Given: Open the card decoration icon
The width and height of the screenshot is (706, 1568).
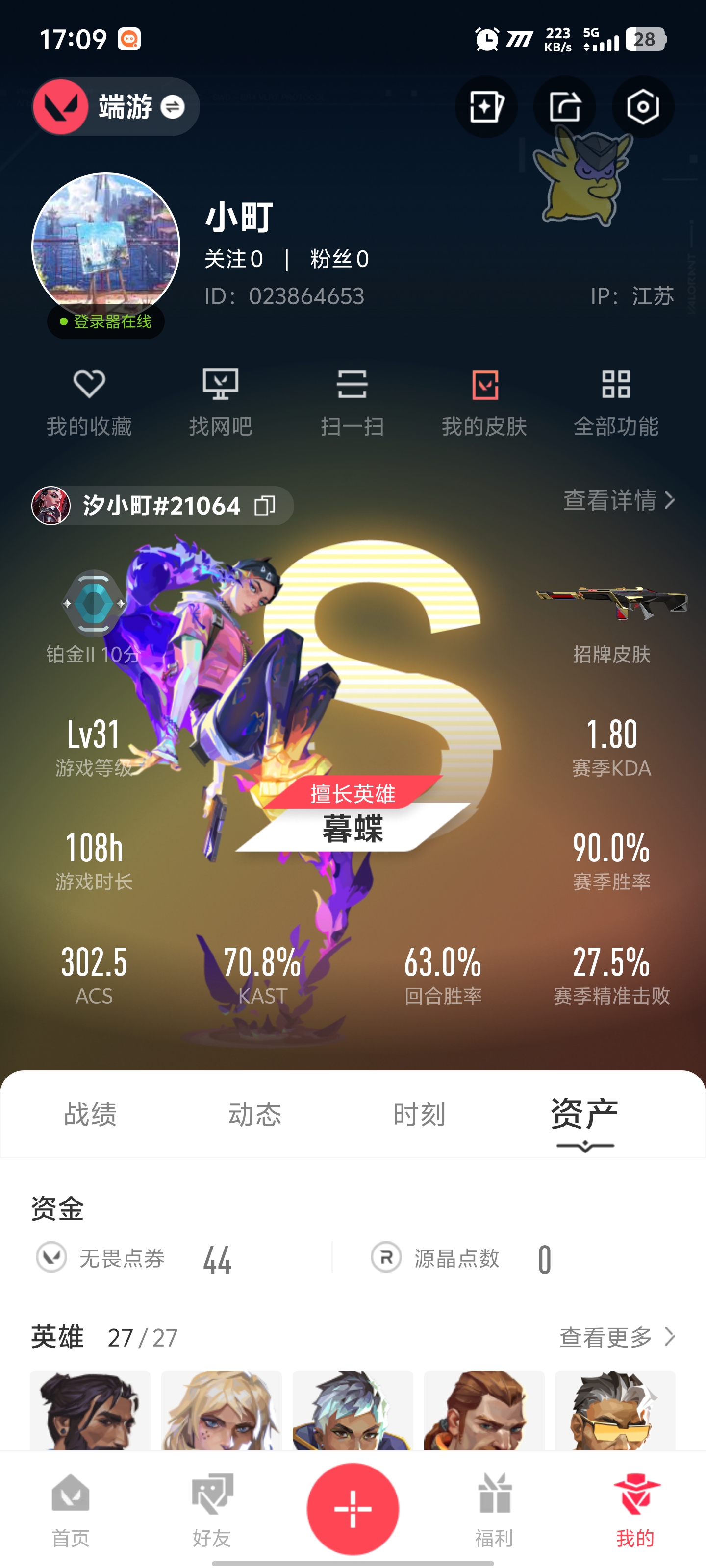Looking at the screenshot, I should tap(485, 107).
